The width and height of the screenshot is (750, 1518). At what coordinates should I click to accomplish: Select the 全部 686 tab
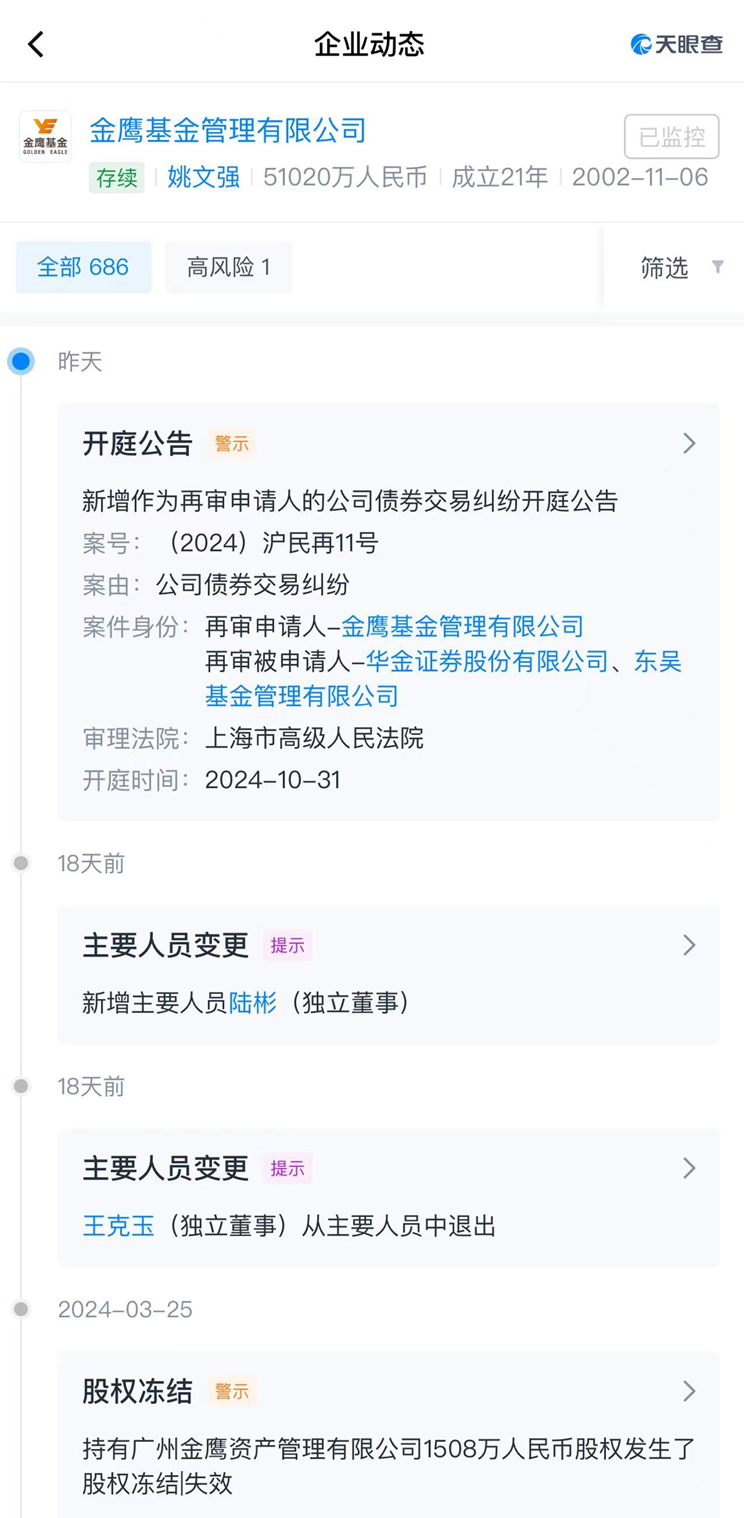coord(83,267)
